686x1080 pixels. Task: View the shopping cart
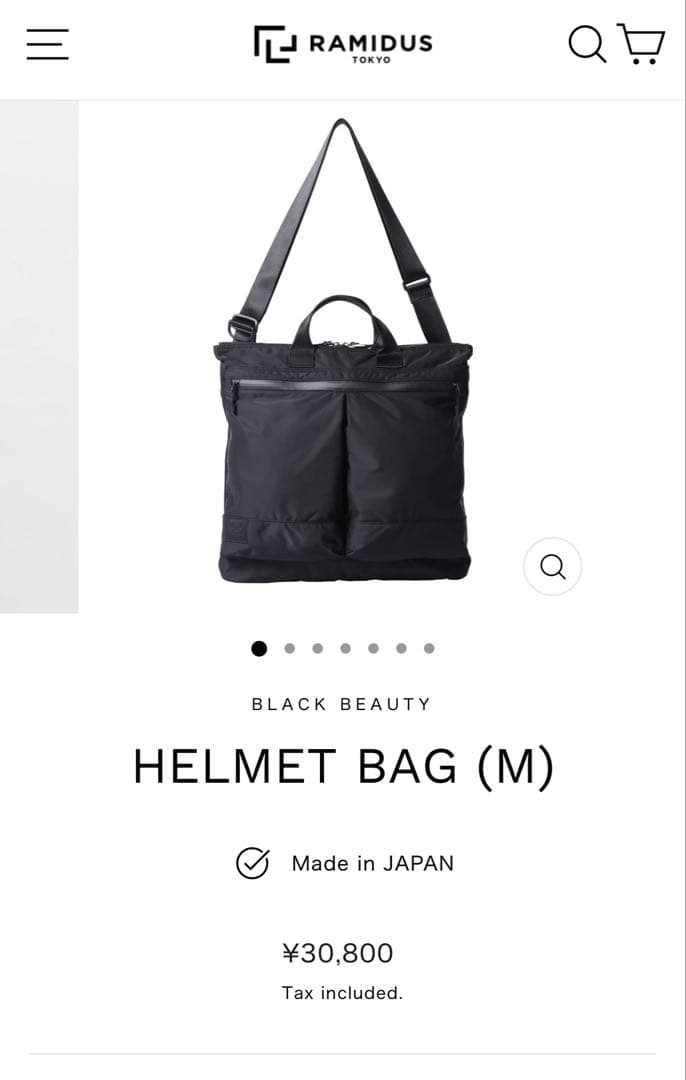(x=641, y=44)
